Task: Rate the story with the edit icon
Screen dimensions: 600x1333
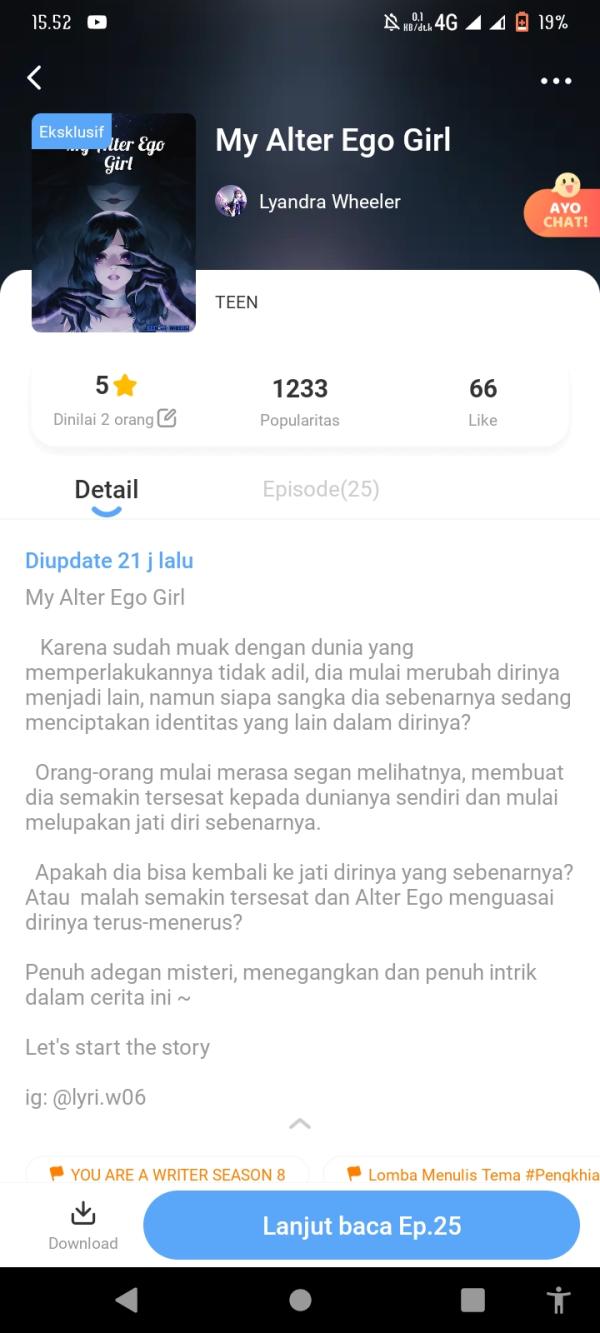Action: [167, 419]
